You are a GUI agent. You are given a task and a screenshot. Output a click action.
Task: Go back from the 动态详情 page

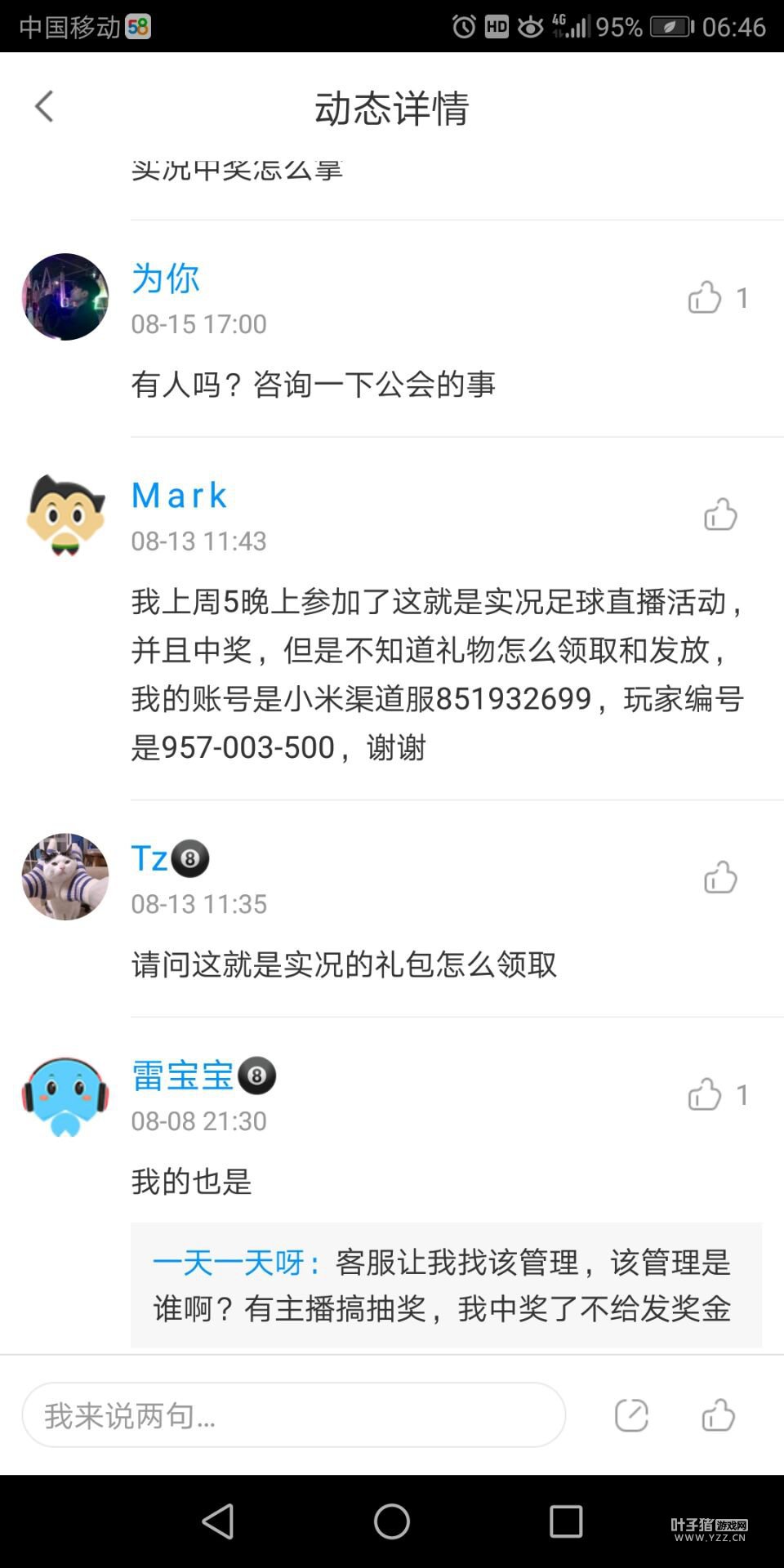45,106
